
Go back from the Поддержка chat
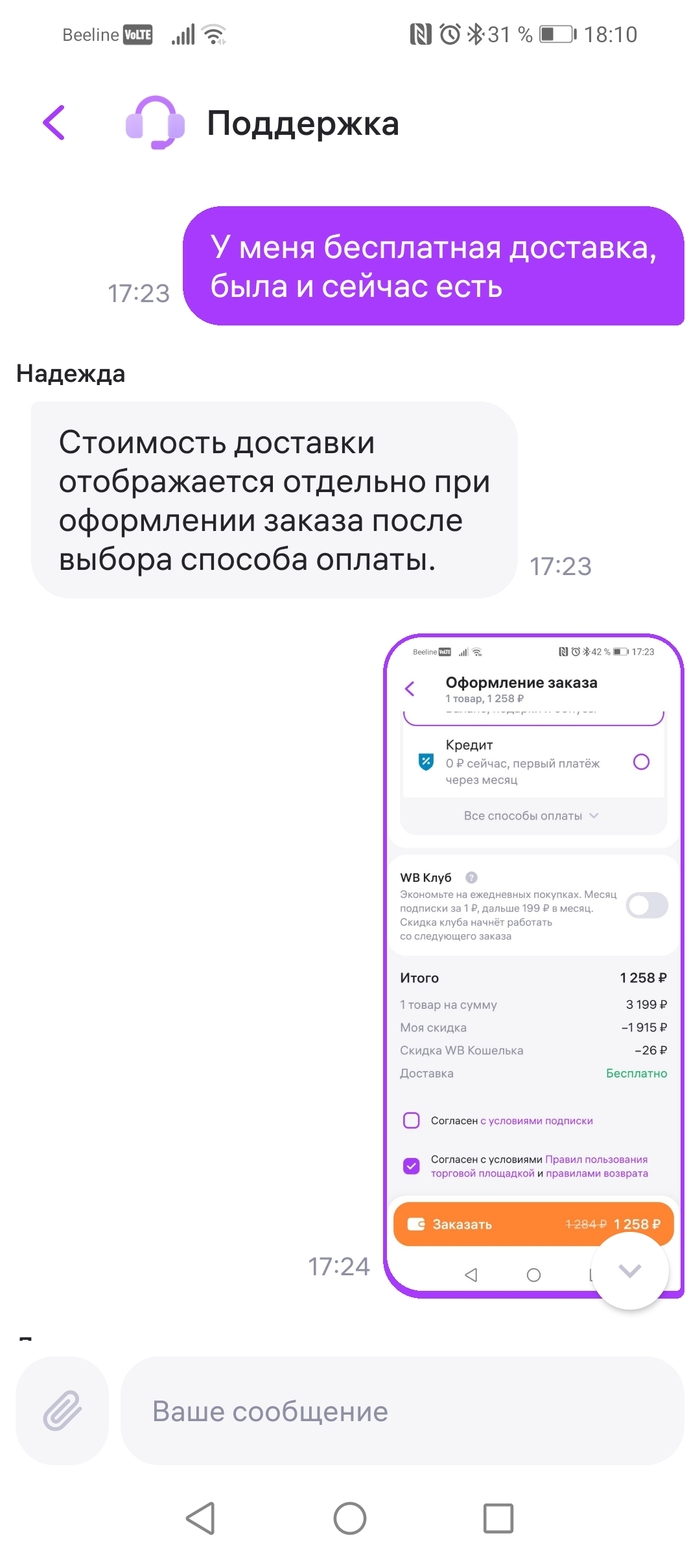coord(54,123)
